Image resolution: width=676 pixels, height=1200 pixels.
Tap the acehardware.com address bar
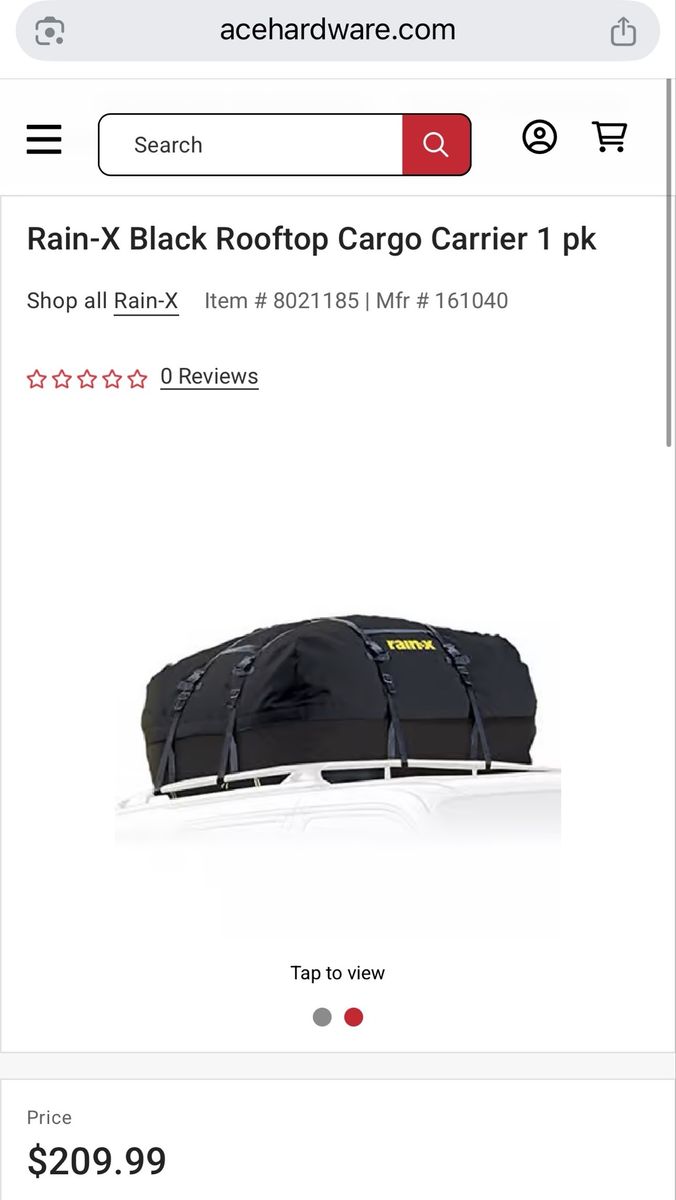click(338, 30)
